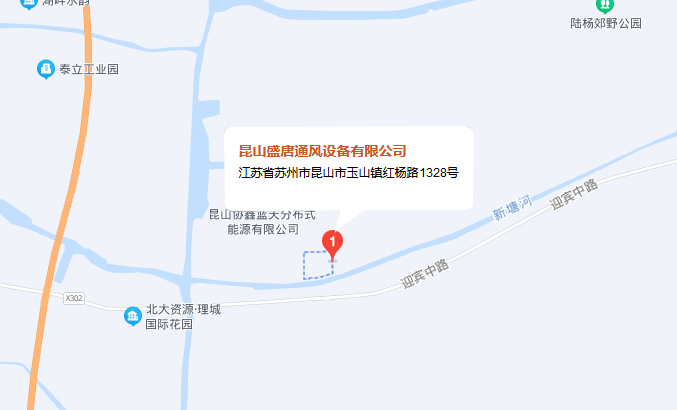Select the 北大资源·理城国际花园 map point
The height and width of the screenshot is (410, 677).
coord(132,317)
